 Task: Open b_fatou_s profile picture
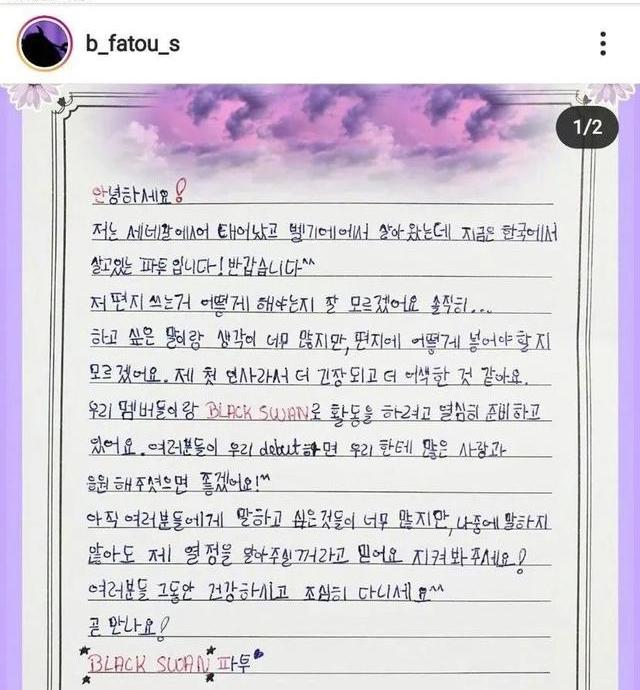[44, 44]
